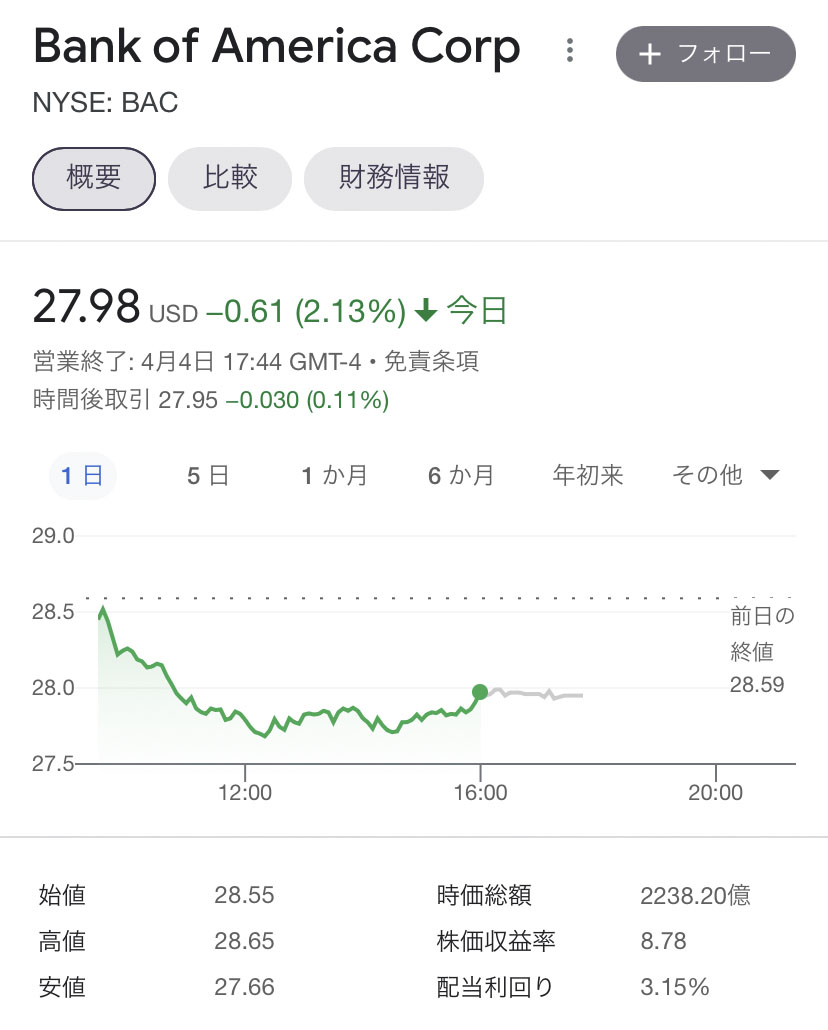This screenshot has height=1030, width=828.
Task: Show the 6か月 chart range
Action: (461, 475)
